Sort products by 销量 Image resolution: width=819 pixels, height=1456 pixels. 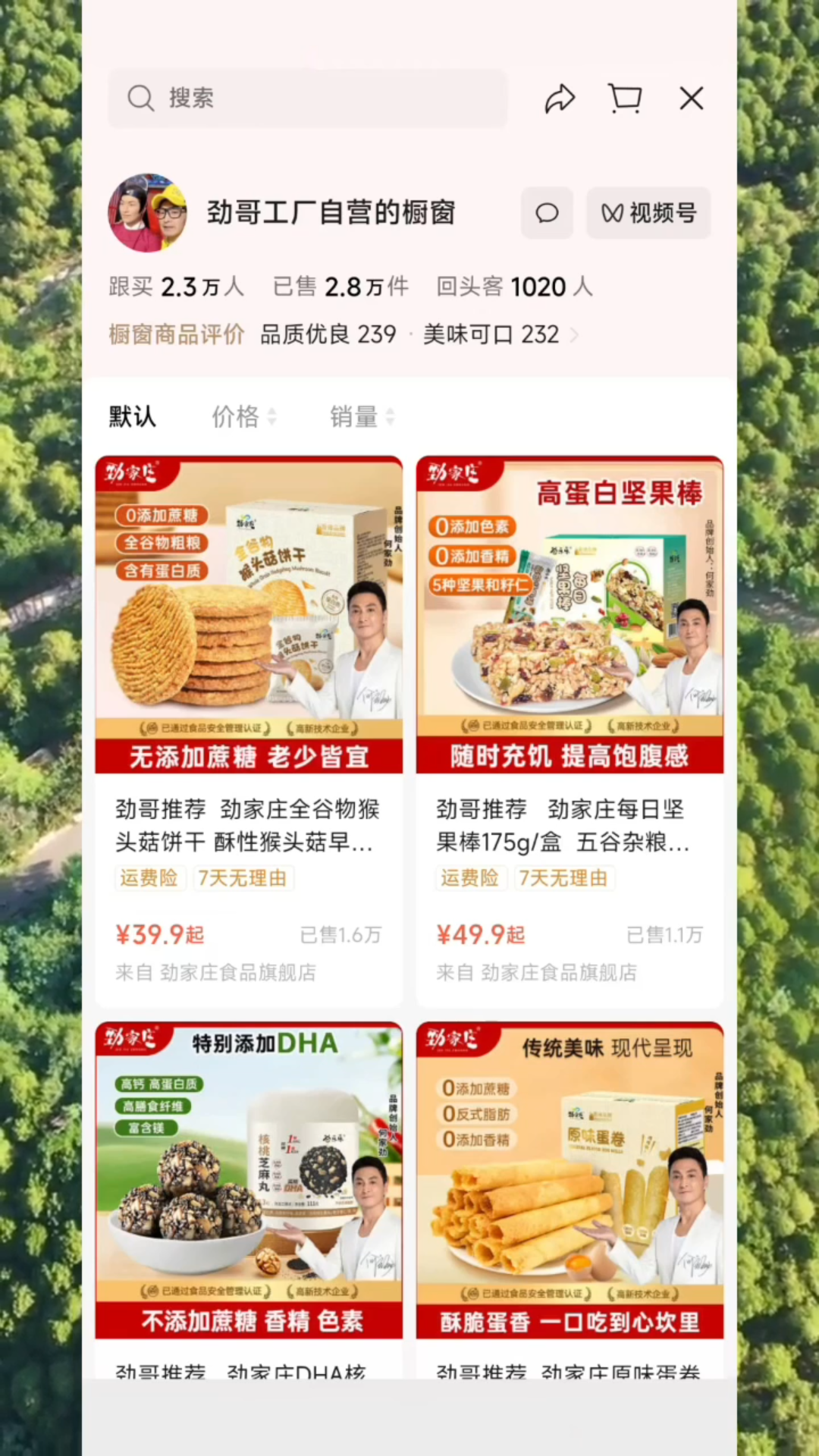click(x=361, y=416)
